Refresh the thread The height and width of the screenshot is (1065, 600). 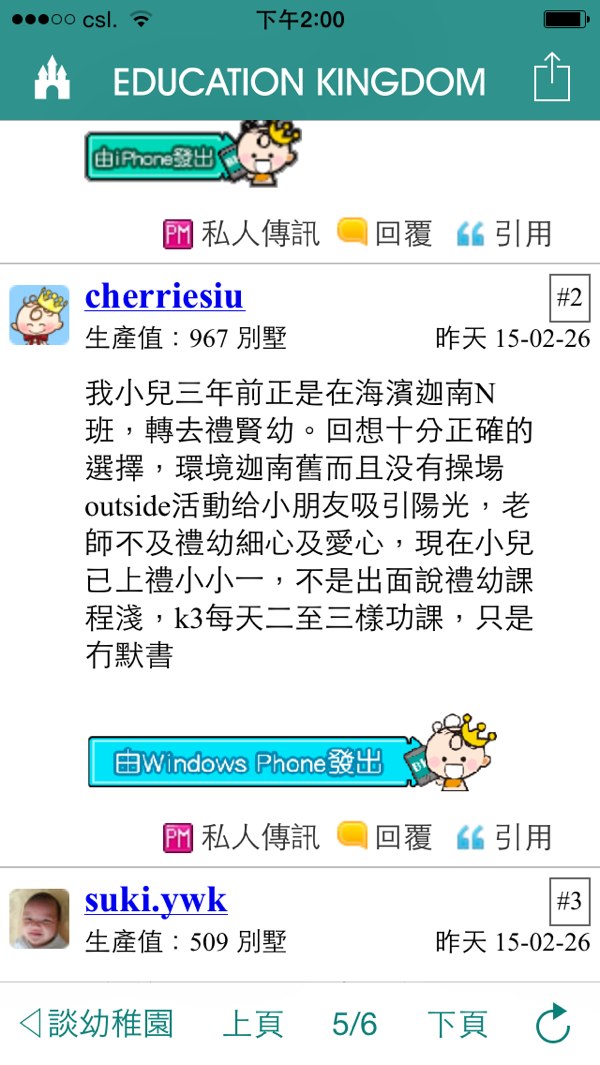pyautogui.click(x=552, y=1023)
